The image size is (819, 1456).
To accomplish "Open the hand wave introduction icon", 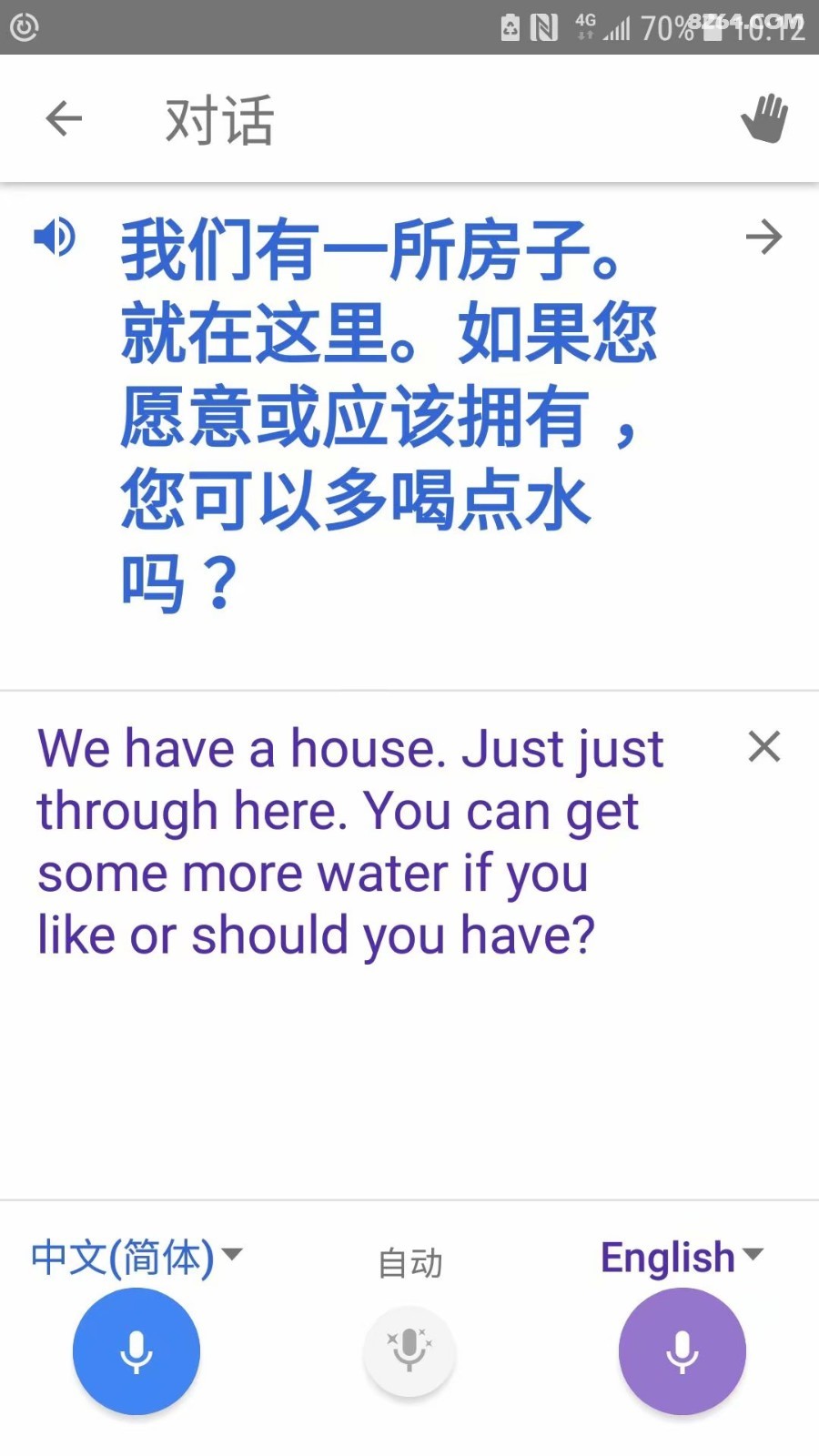I will coord(764,118).
